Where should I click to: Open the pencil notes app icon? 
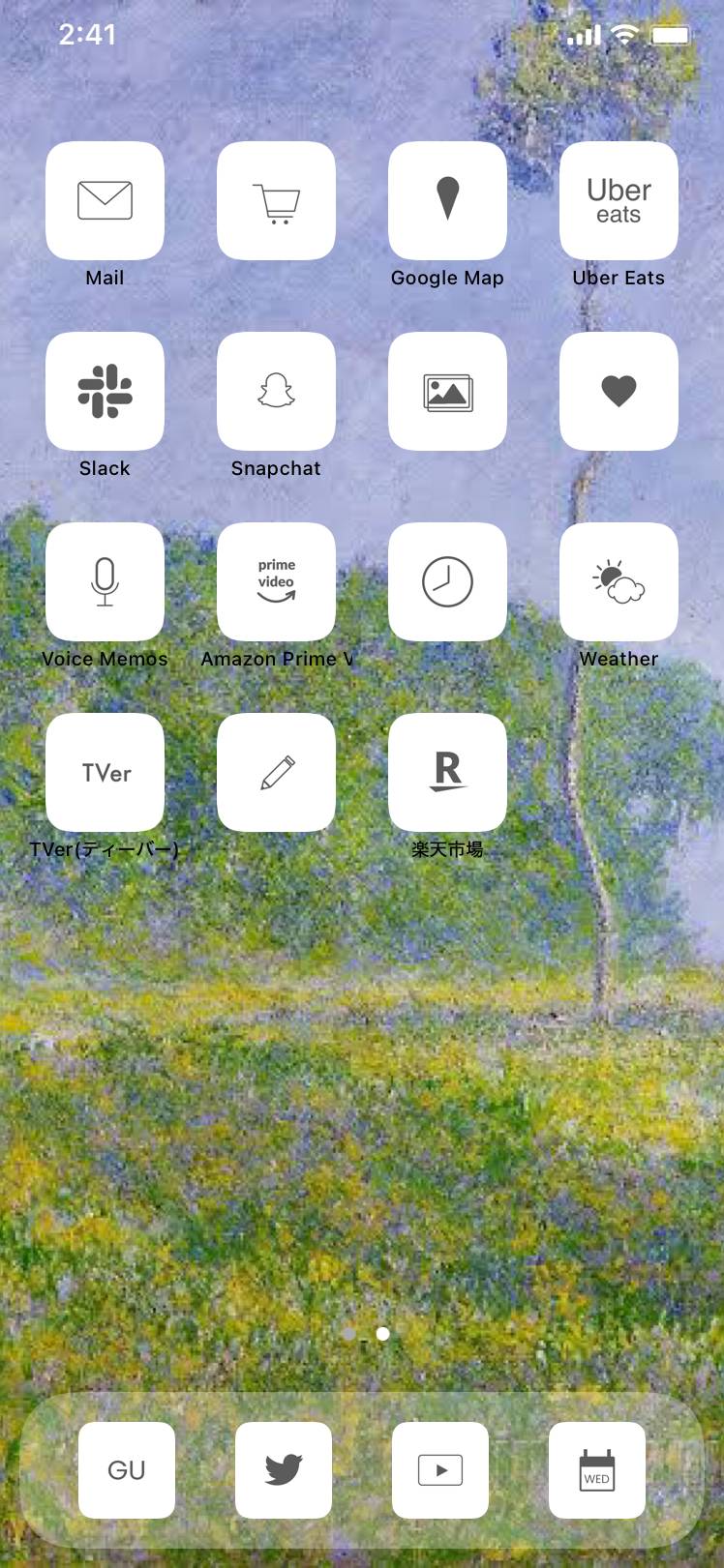pyautogui.click(x=276, y=772)
